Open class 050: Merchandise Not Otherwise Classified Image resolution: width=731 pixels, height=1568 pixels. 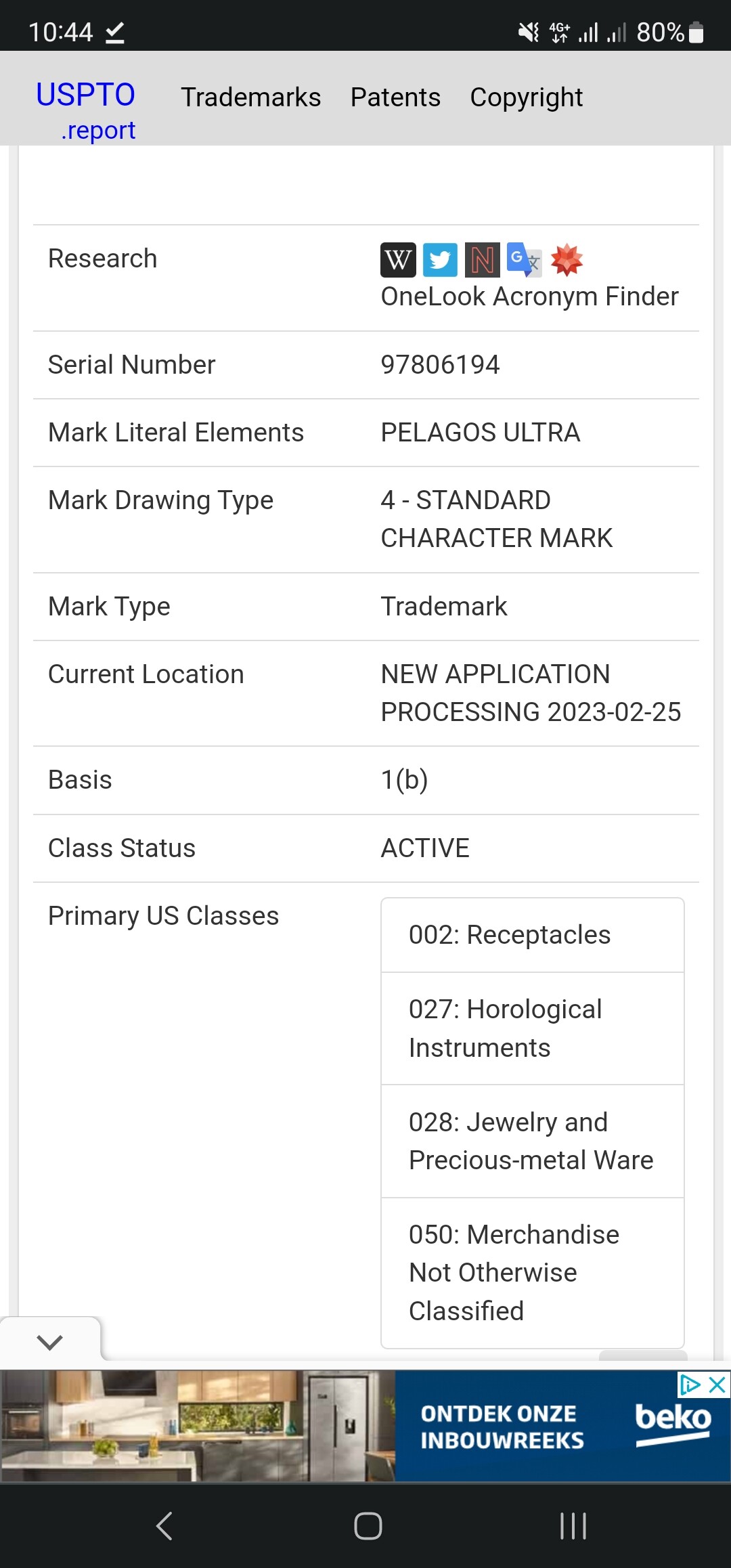point(533,1273)
